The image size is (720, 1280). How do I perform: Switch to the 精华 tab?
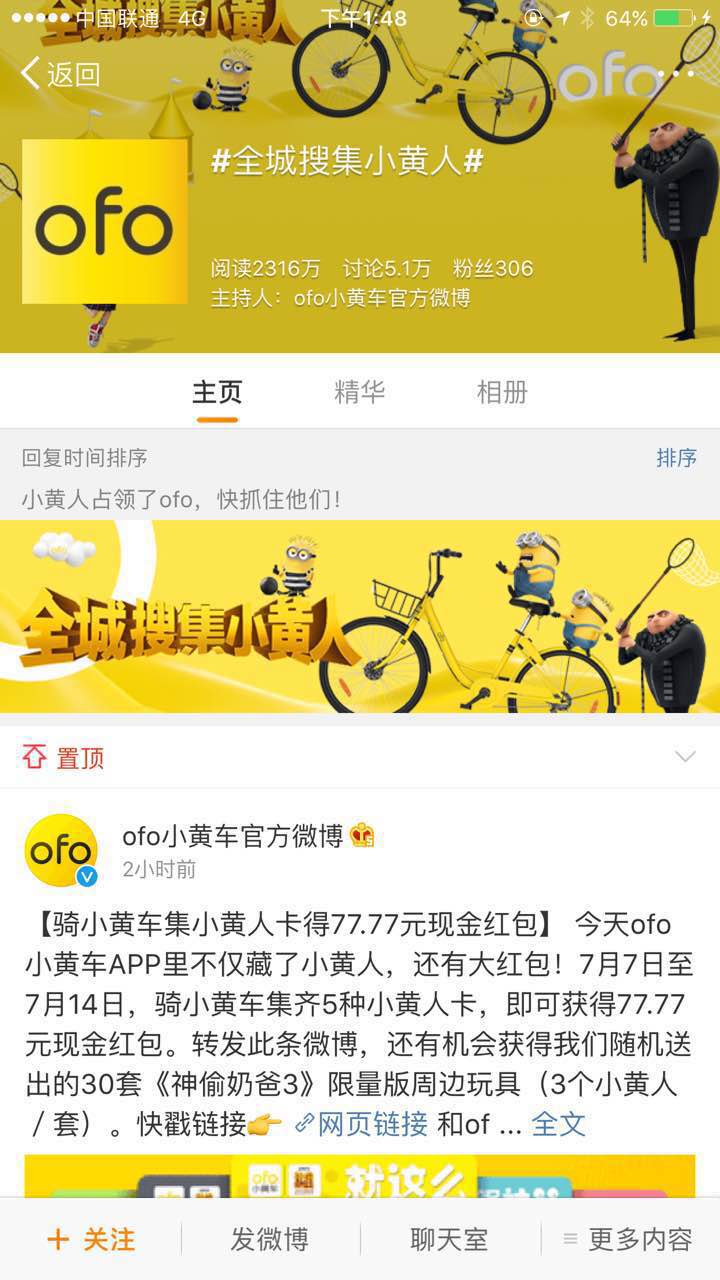tap(359, 392)
